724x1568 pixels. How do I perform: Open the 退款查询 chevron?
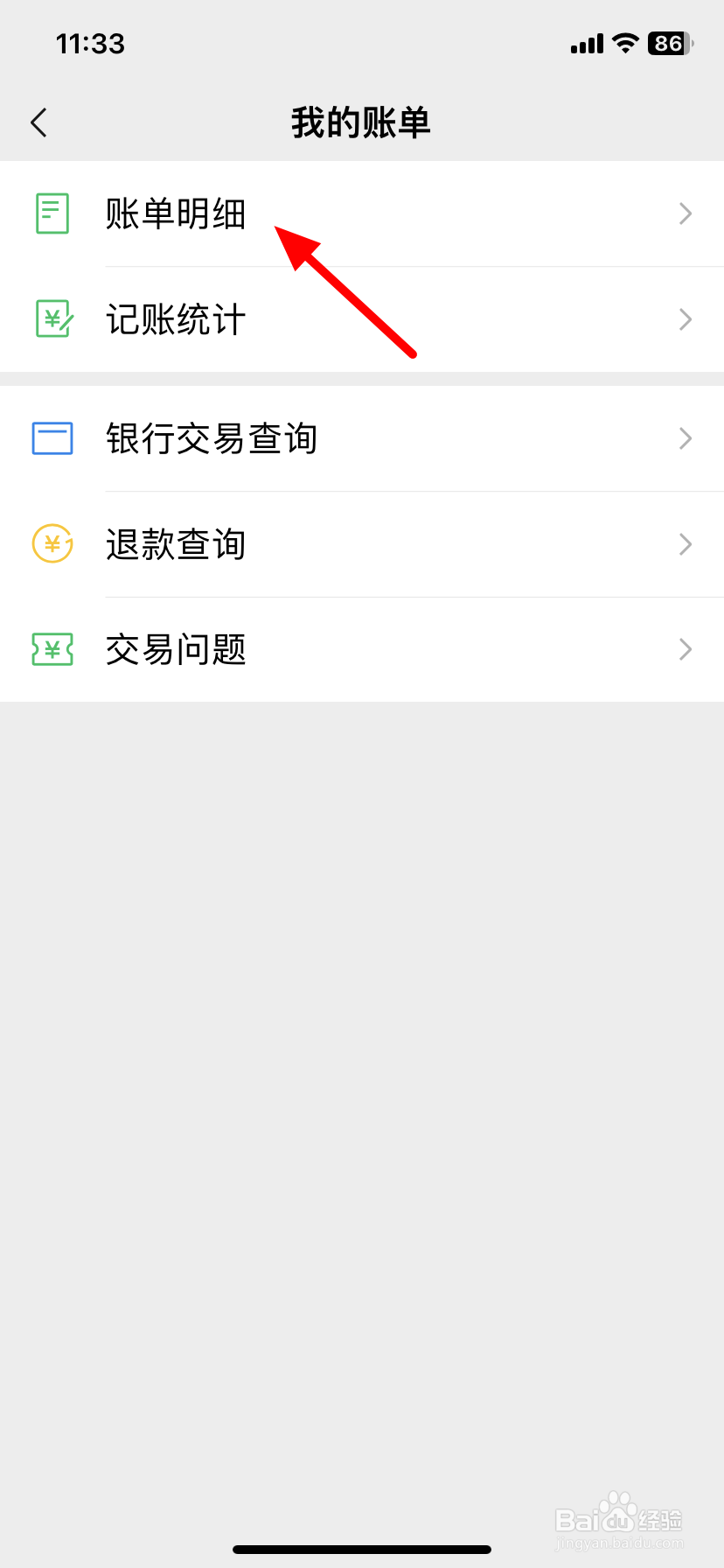click(686, 544)
